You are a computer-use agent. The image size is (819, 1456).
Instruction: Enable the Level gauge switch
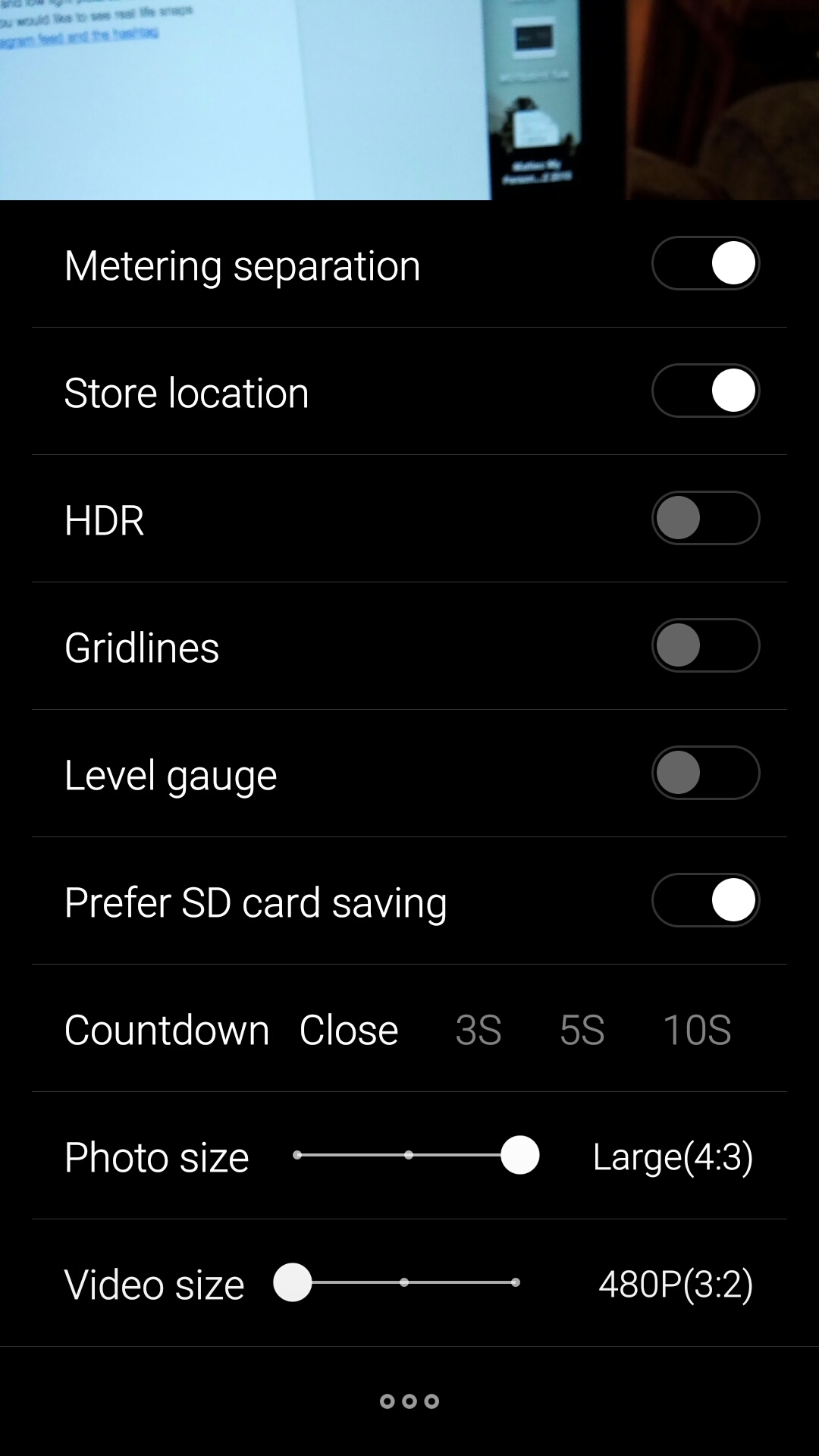pyautogui.click(x=705, y=773)
